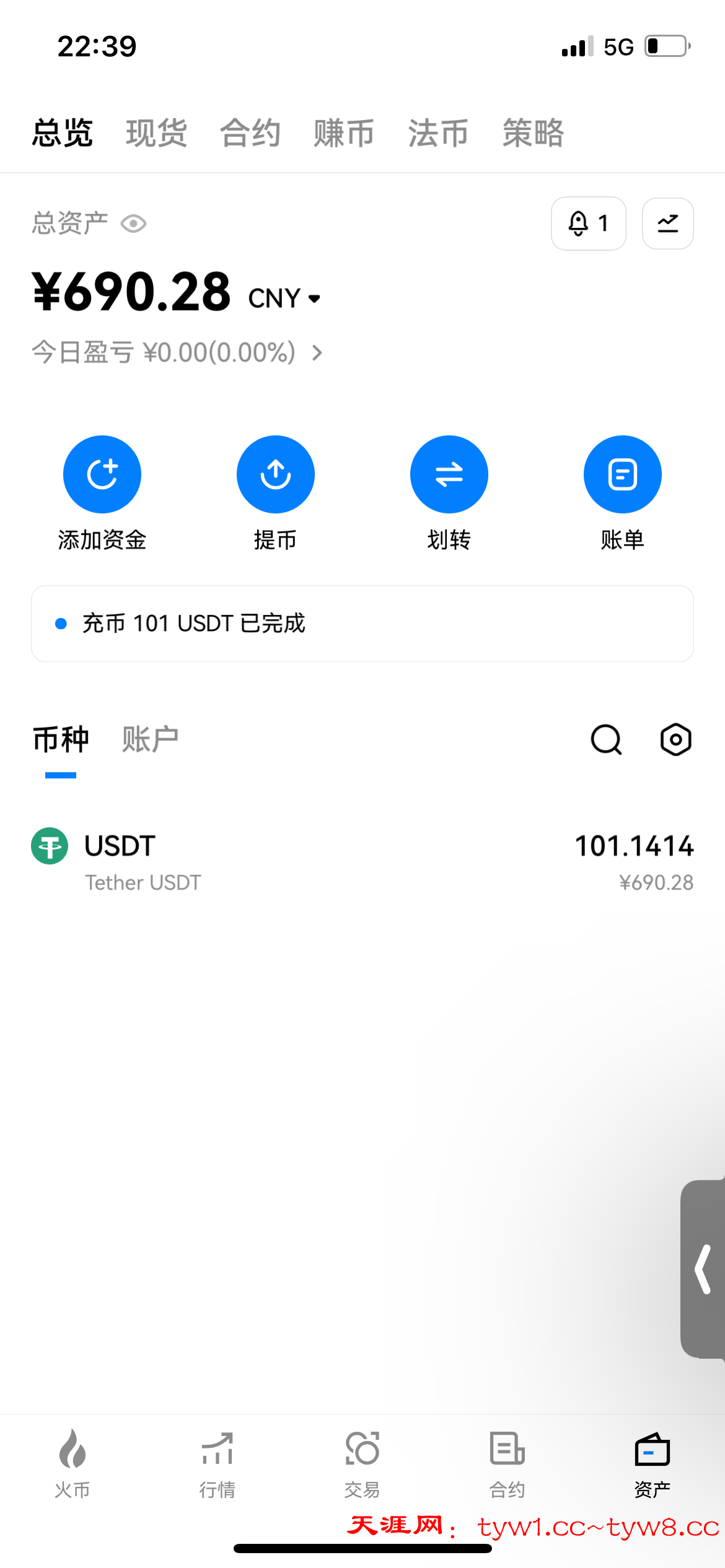The height and width of the screenshot is (1568, 725).
Task: Tap 提币 to withdraw coins
Action: pyautogui.click(x=276, y=475)
